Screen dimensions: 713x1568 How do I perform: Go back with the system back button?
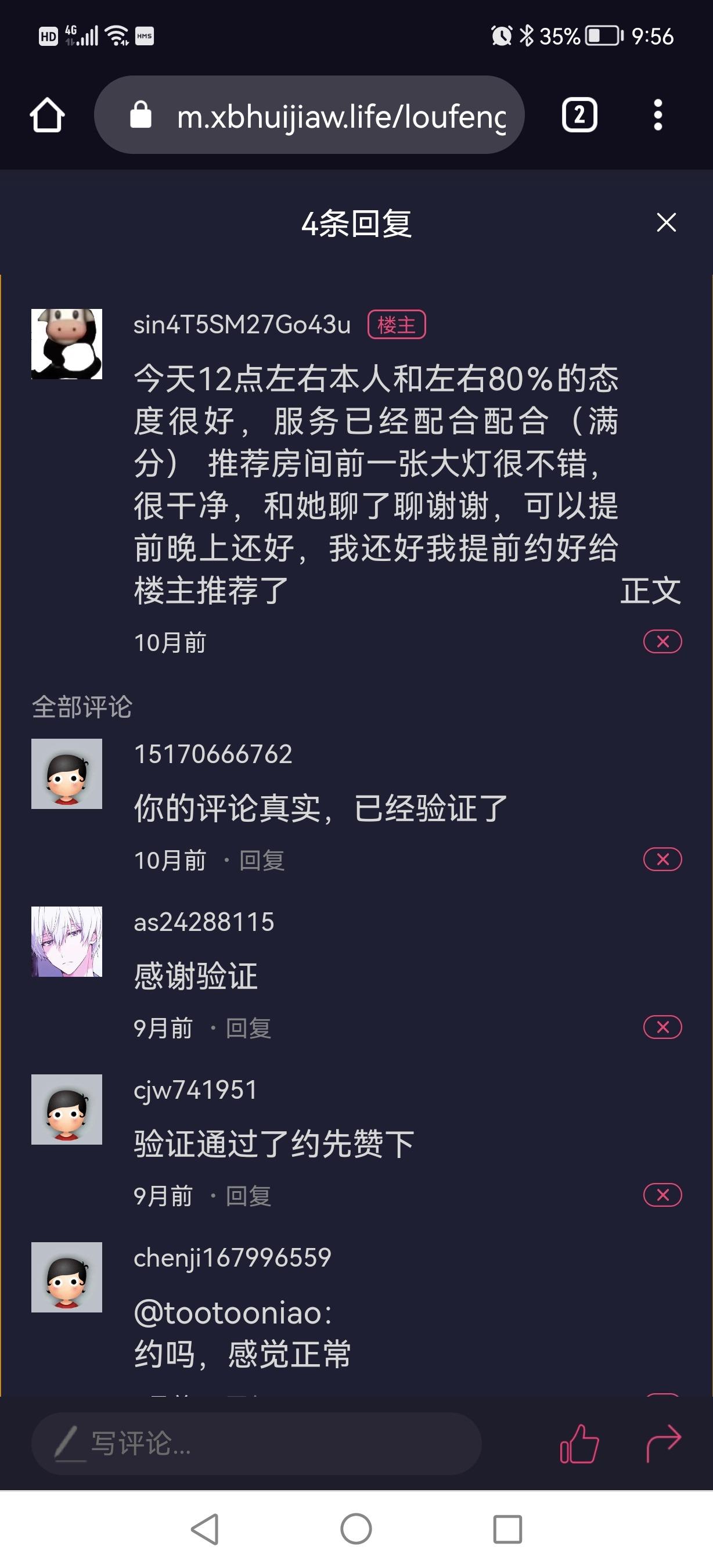tap(206, 1529)
